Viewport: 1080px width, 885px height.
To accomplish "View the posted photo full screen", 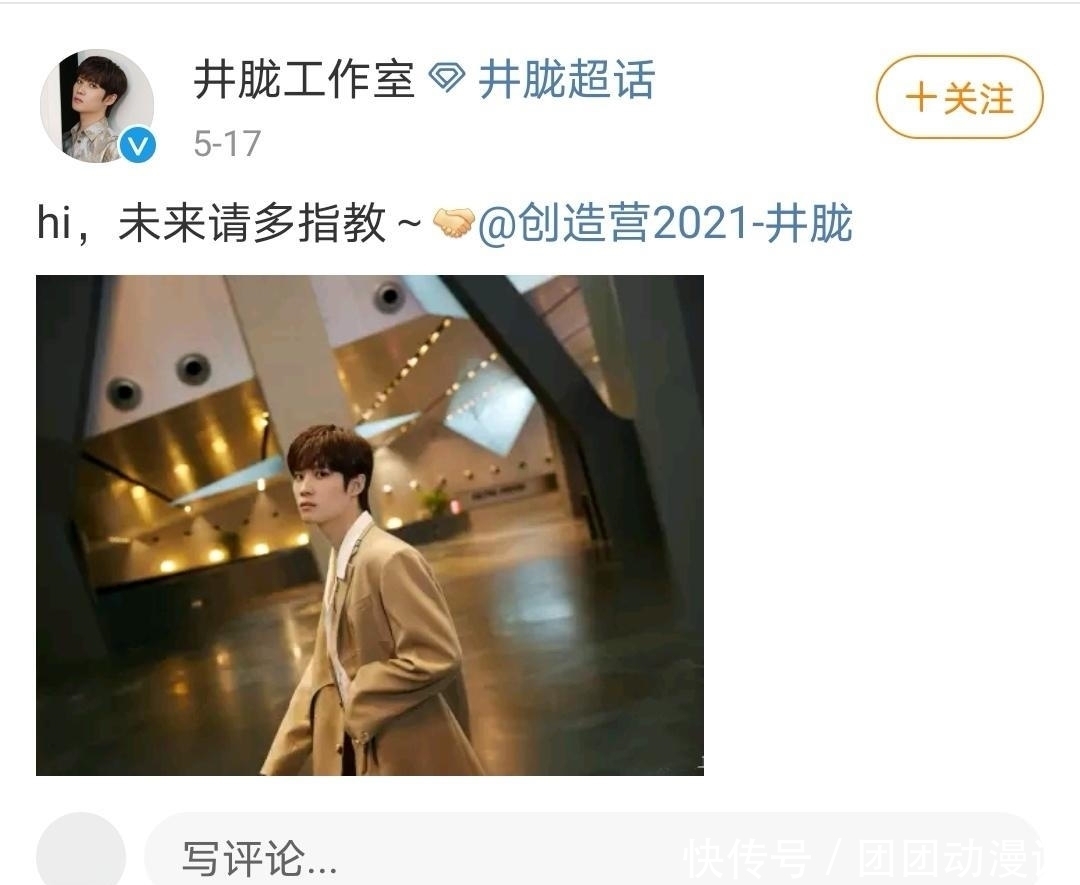I will pos(369,525).
